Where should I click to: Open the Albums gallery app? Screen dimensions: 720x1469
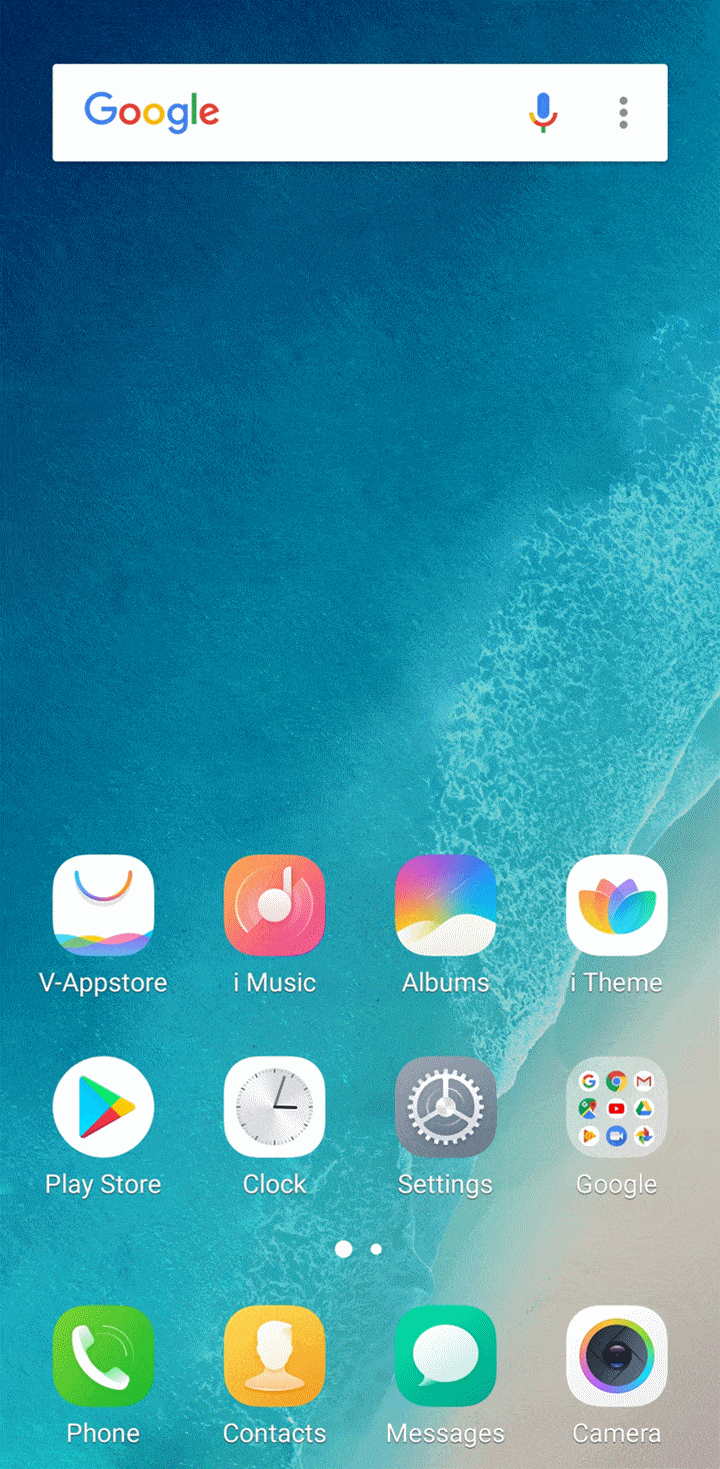445,906
